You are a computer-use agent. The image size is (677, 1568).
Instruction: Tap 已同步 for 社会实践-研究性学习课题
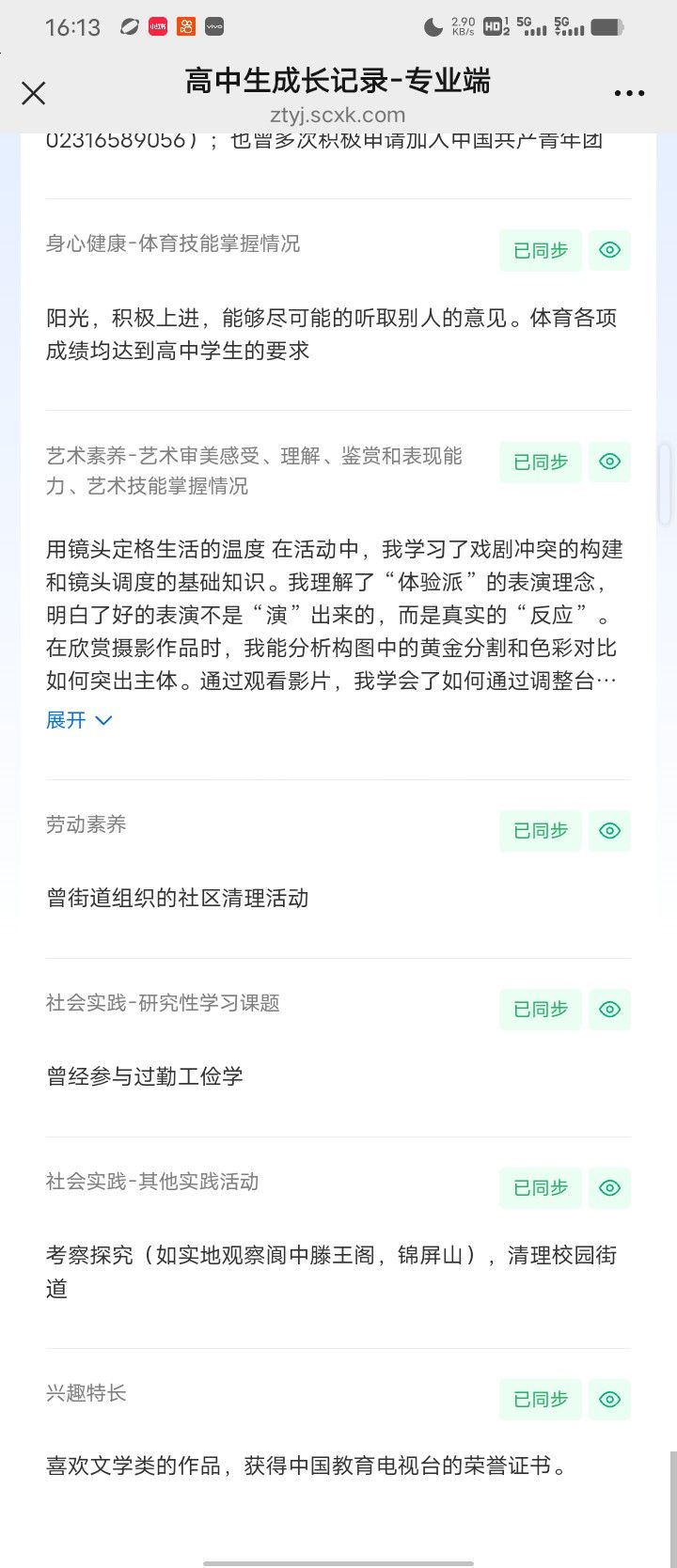click(x=541, y=1009)
